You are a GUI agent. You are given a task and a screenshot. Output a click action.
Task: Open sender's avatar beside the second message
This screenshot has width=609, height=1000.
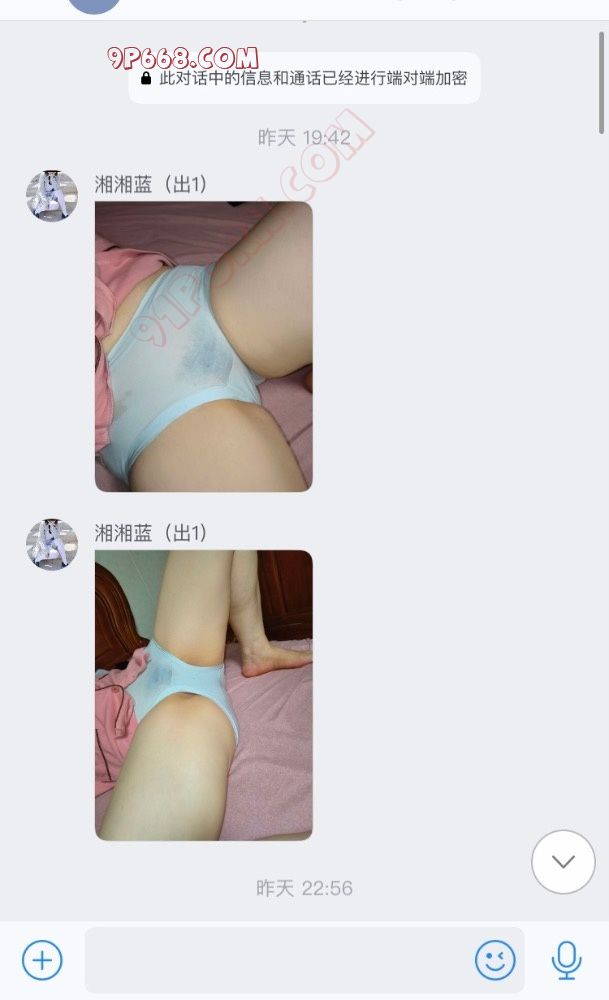(x=52, y=545)
